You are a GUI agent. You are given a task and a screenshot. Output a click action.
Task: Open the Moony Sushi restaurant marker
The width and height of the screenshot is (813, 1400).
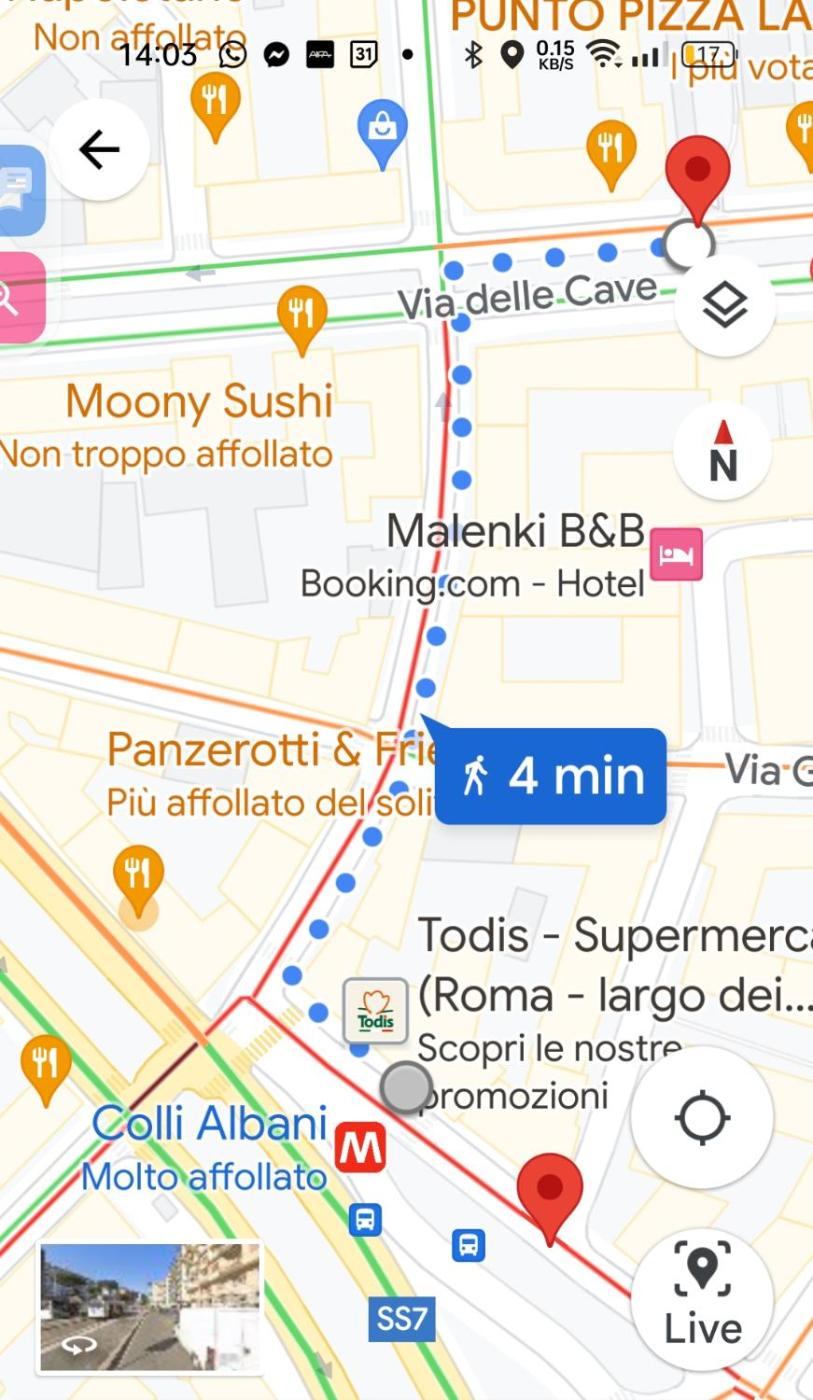pos(301,314)
